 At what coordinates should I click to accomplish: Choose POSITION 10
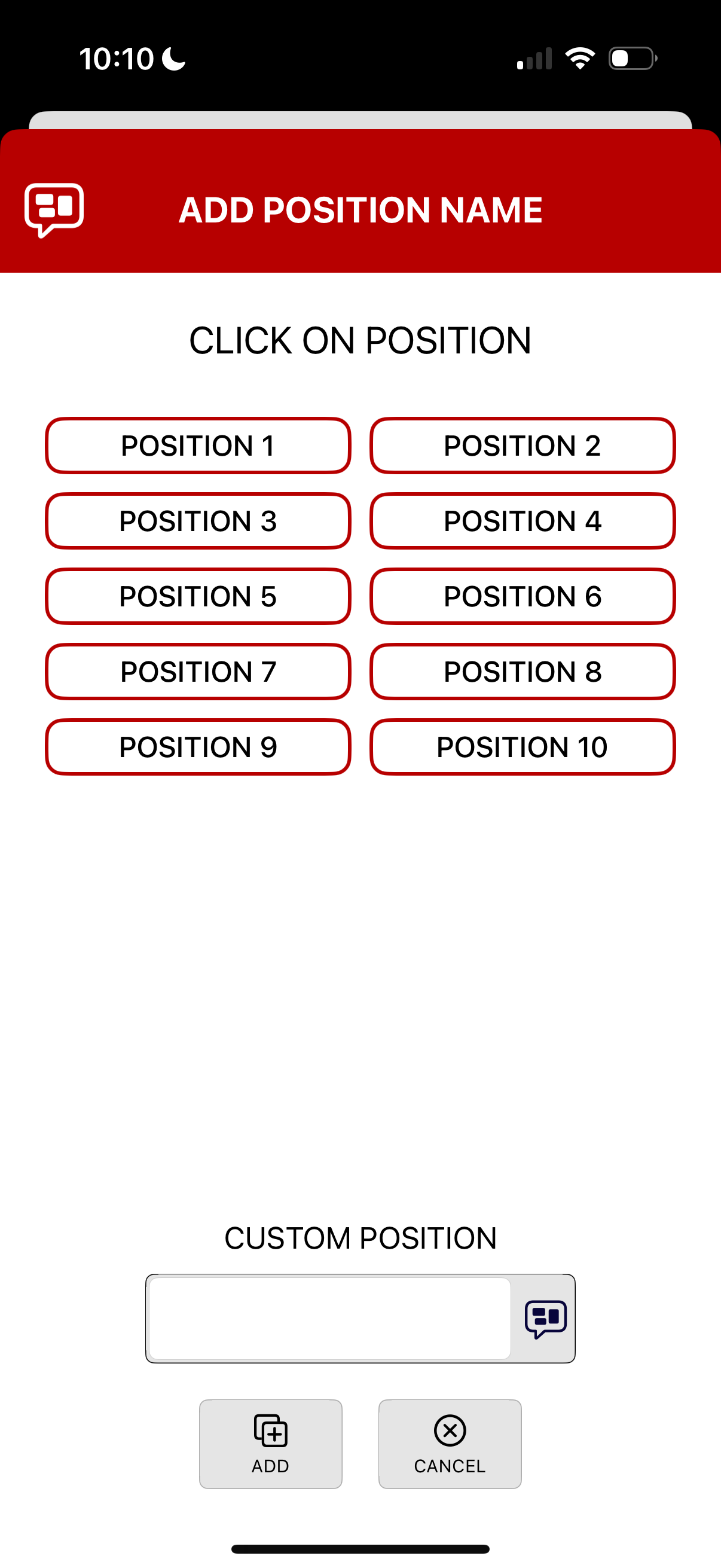pos(523,747)
